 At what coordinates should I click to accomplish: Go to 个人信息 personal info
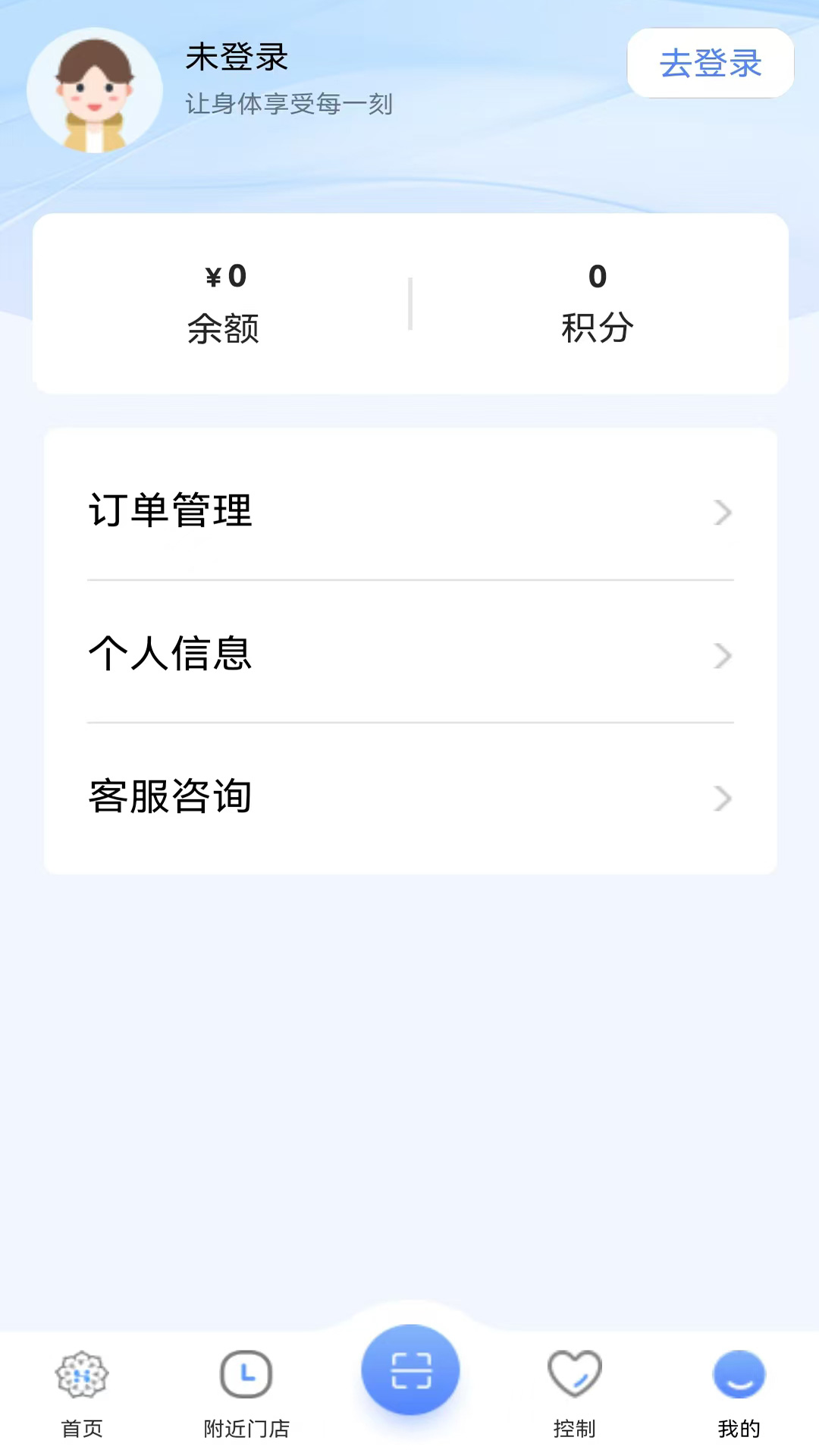pyautogui.click(x=409, y=653)
